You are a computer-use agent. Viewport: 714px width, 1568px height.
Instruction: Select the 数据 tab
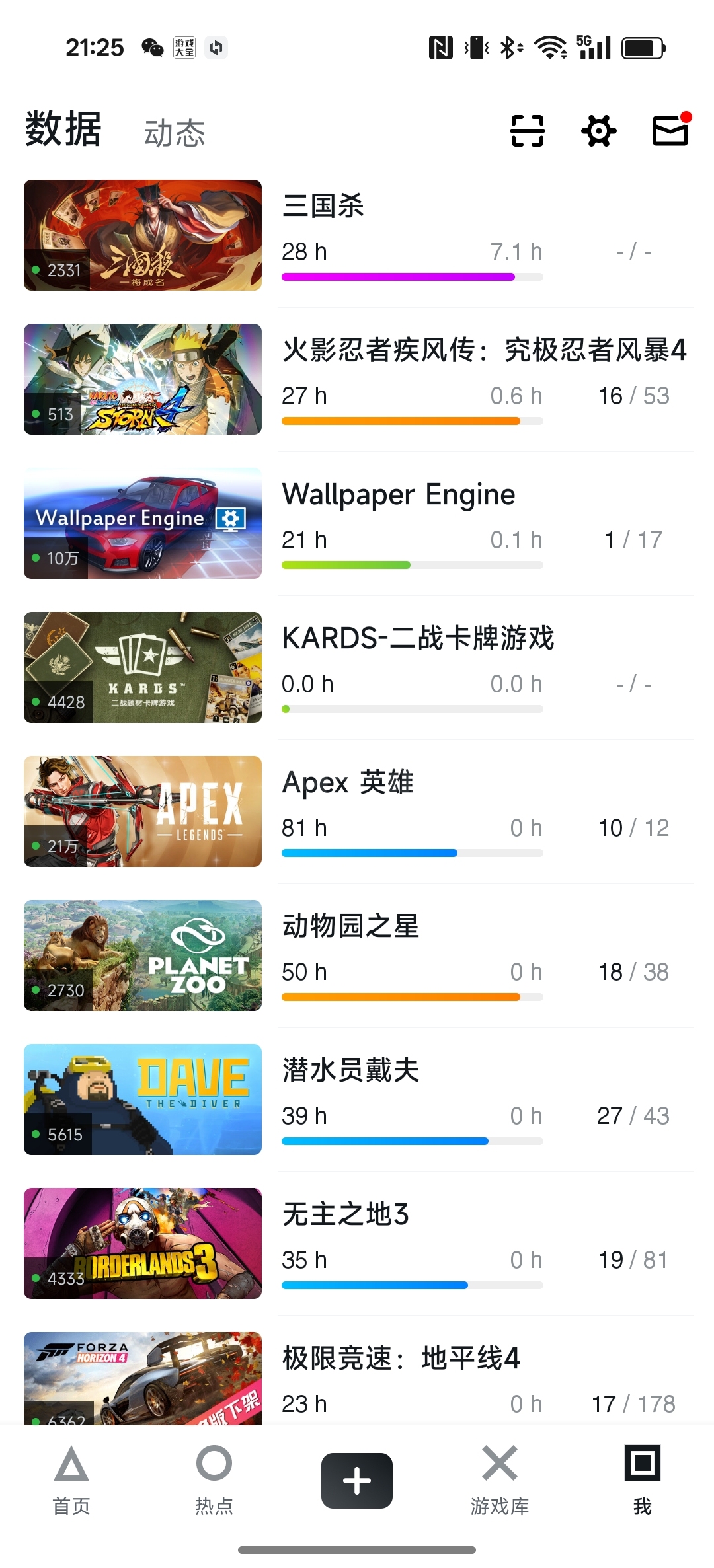[x=63, y=129]
